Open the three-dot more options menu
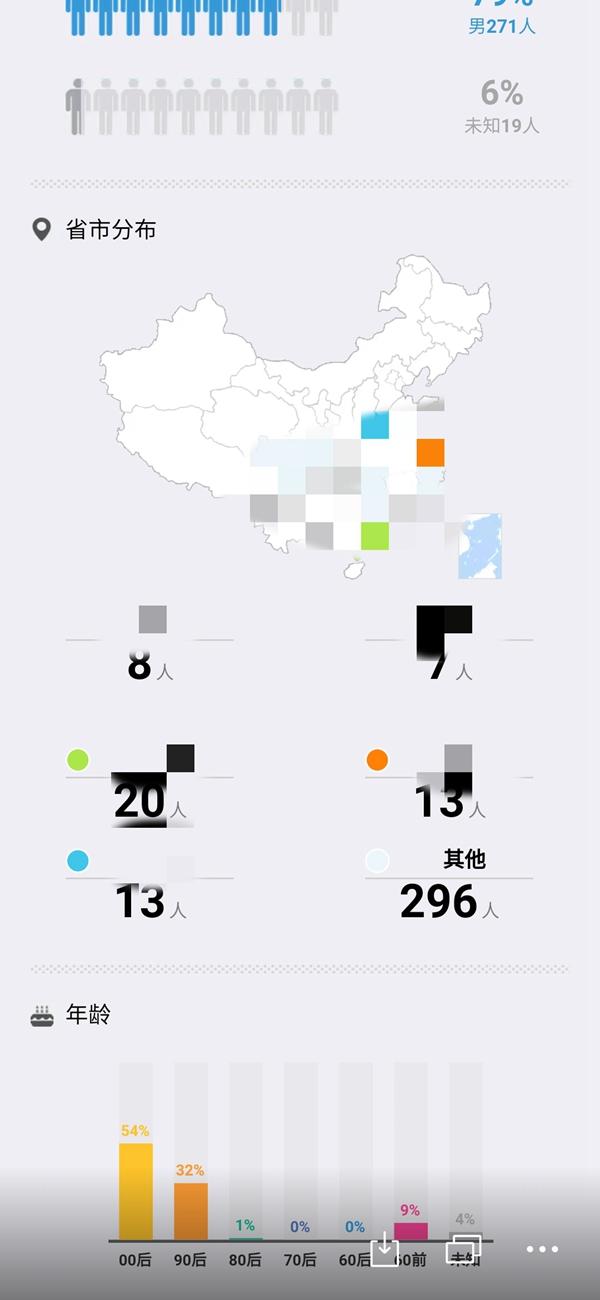 click(x=542, y=1249)
